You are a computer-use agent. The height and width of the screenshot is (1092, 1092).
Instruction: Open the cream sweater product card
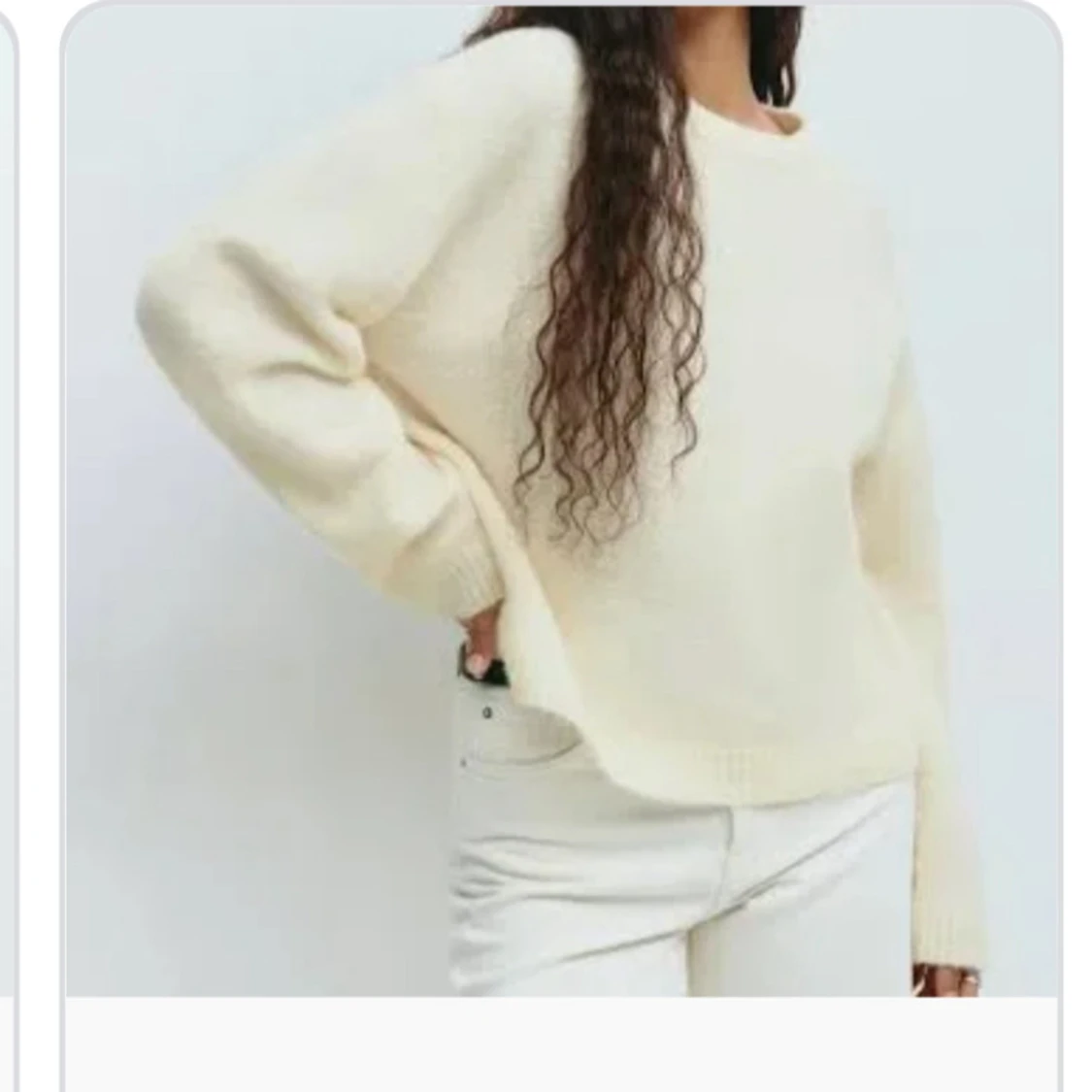(561, 546)
